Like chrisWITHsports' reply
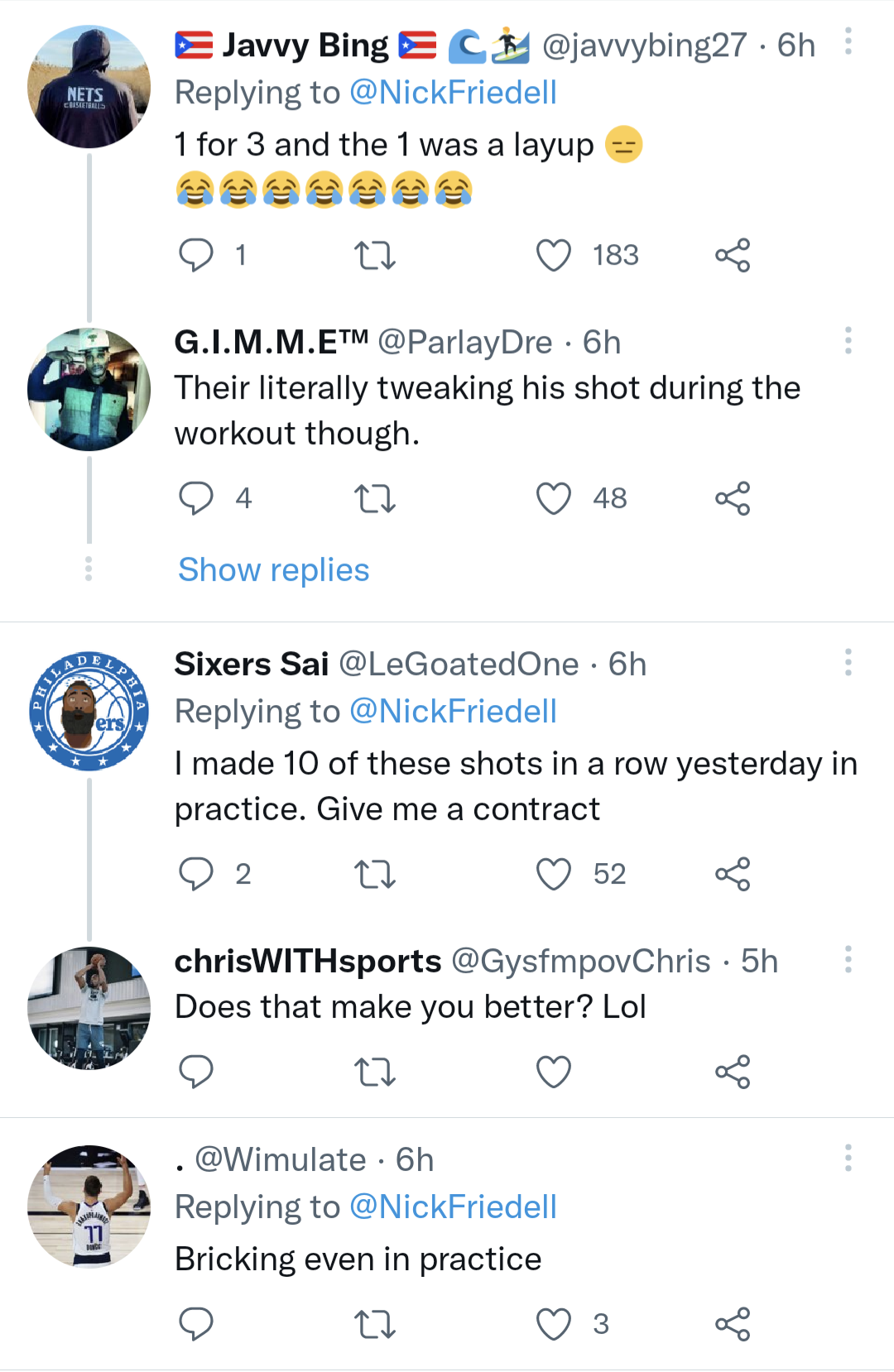This screenshot has height=1372, width=894. click(553, 1072)
